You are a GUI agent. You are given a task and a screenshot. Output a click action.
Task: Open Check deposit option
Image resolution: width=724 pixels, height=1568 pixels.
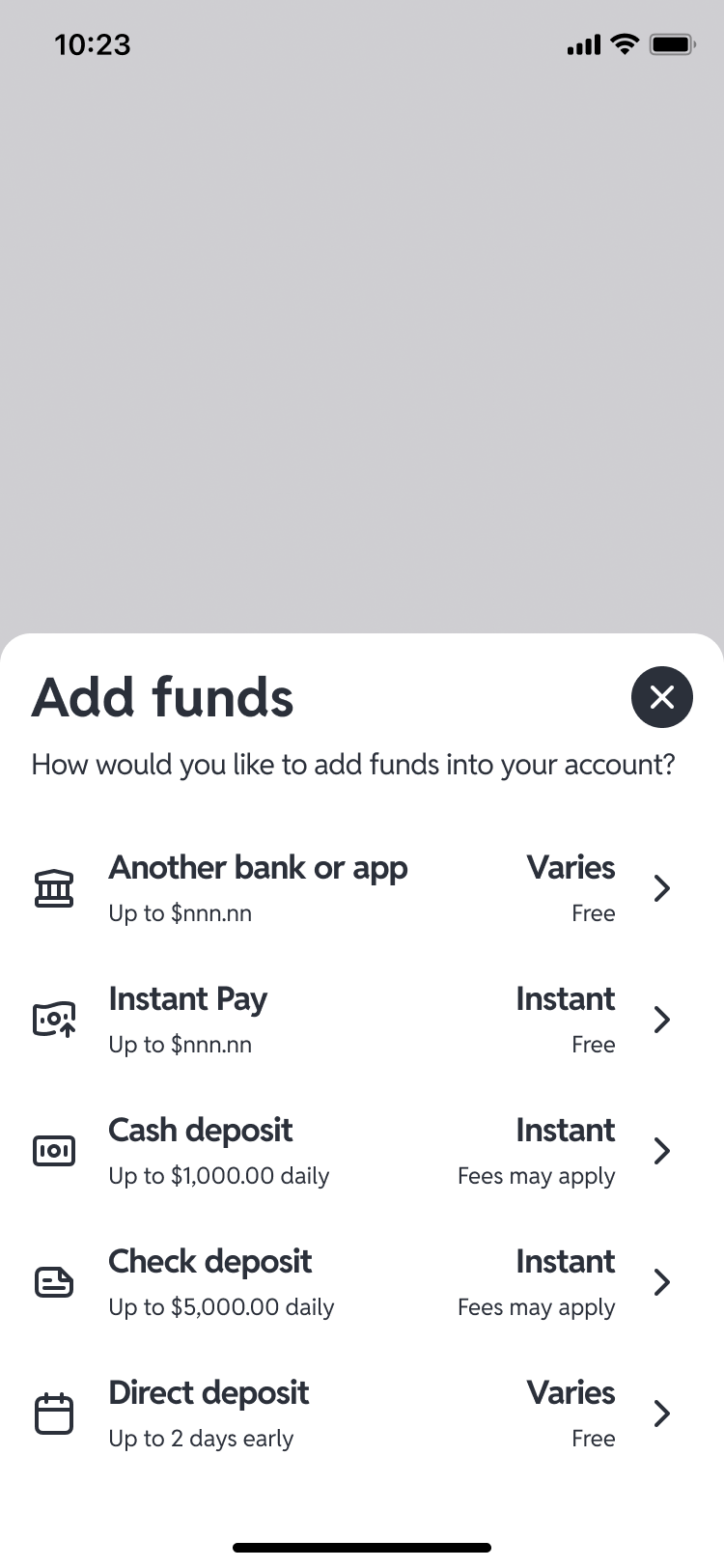pyautogui.click(x=361, y=1282)
